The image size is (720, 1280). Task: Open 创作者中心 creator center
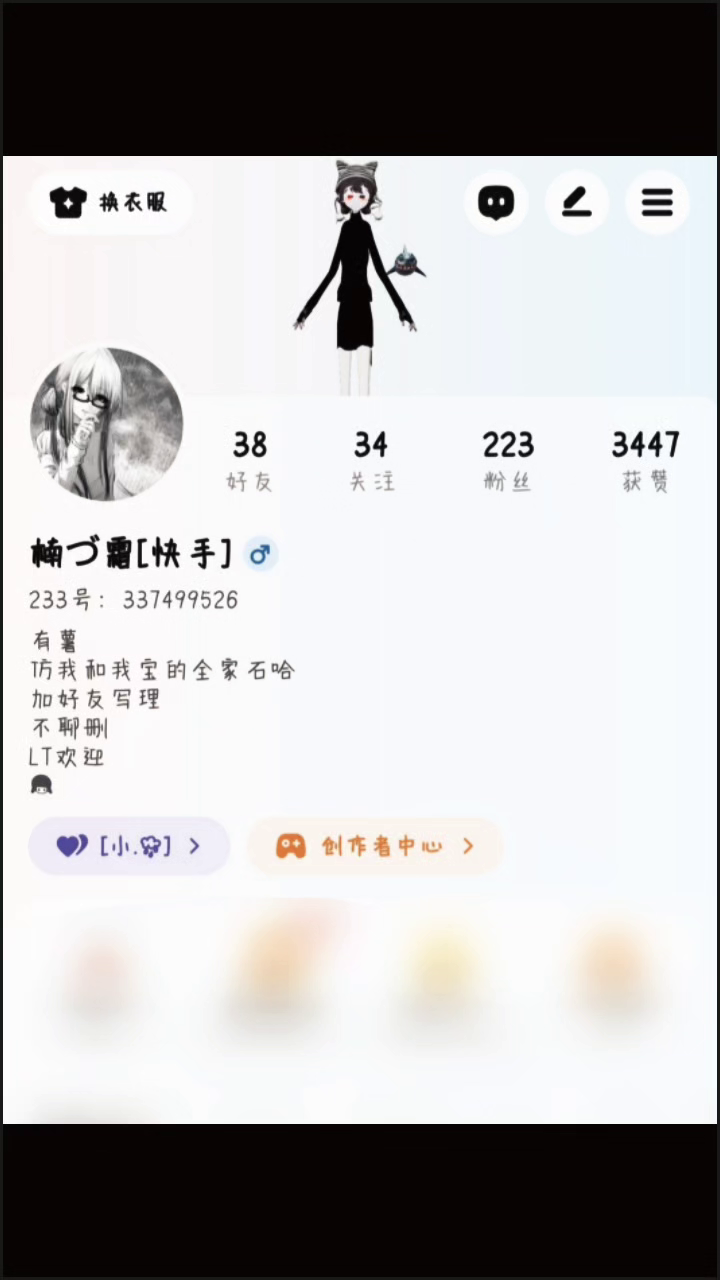click(x=374, y=846)
